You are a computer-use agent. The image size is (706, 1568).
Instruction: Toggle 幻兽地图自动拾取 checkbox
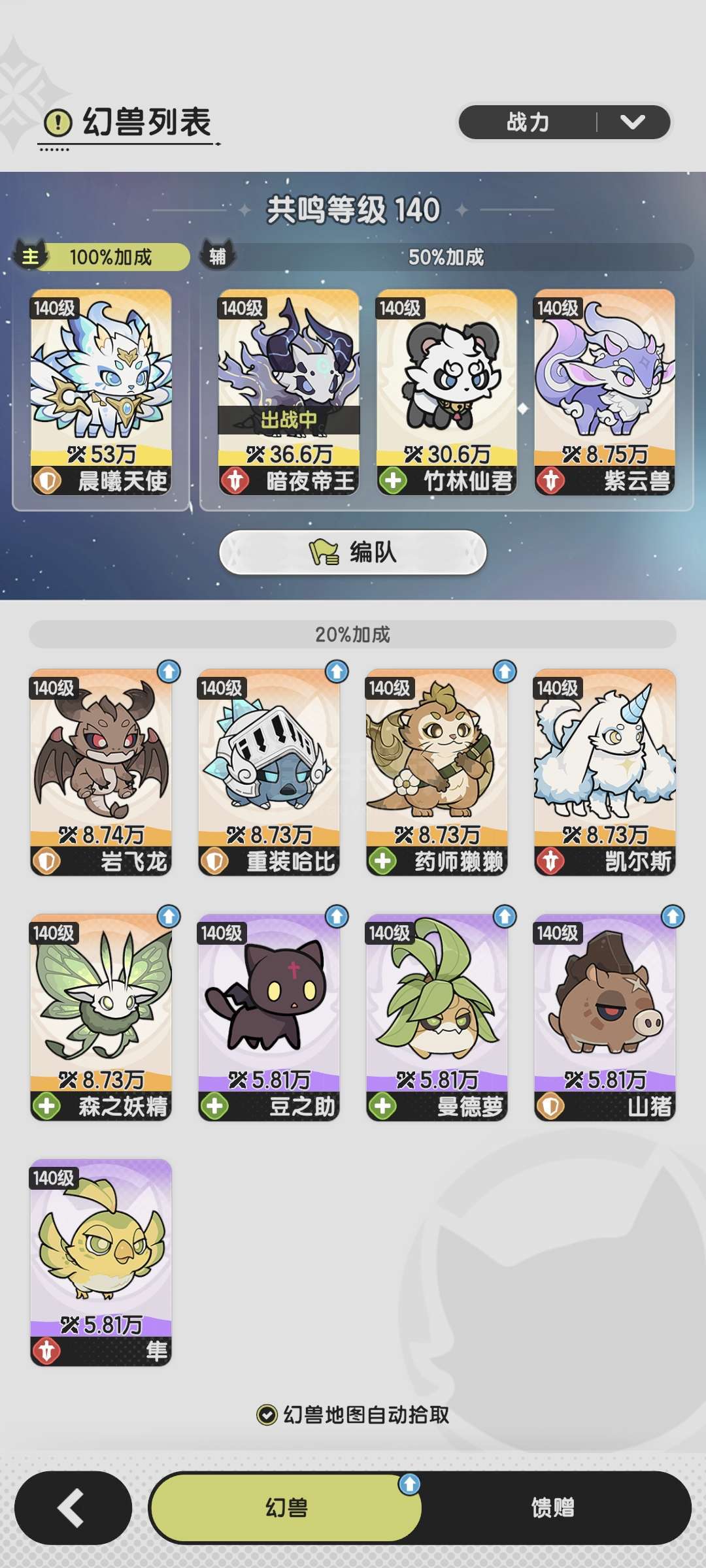267,1415
